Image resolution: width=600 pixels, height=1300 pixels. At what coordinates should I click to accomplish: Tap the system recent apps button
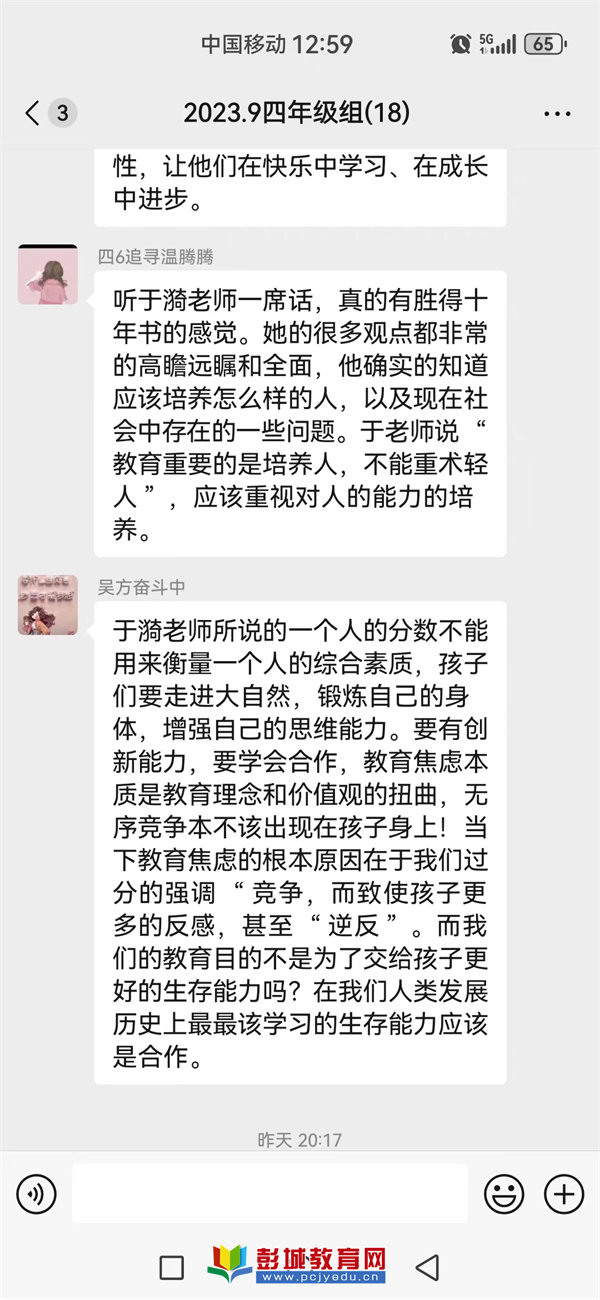point(172,1267)
